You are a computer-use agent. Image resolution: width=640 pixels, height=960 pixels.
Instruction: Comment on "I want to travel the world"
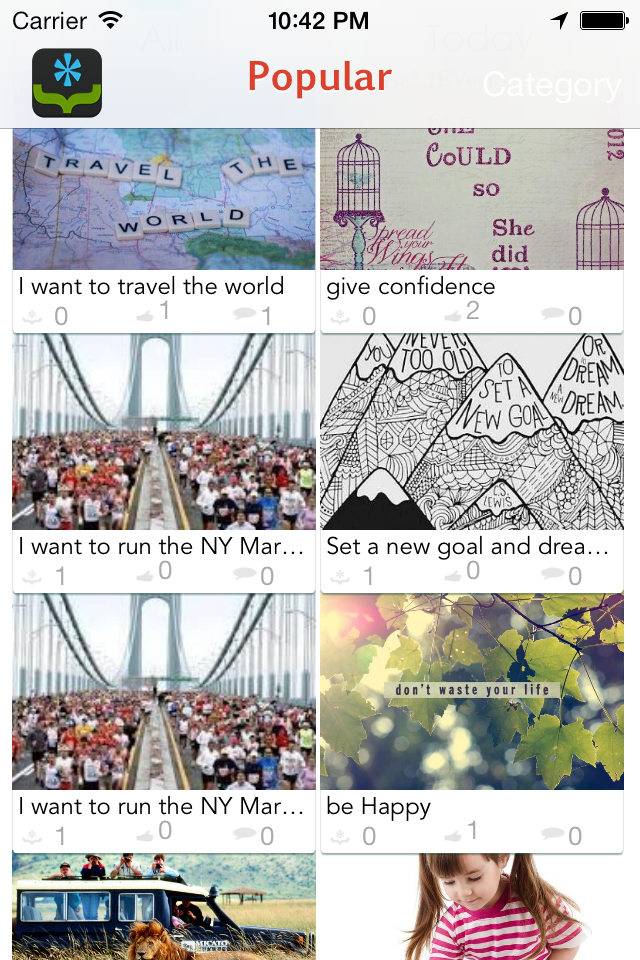253,316
